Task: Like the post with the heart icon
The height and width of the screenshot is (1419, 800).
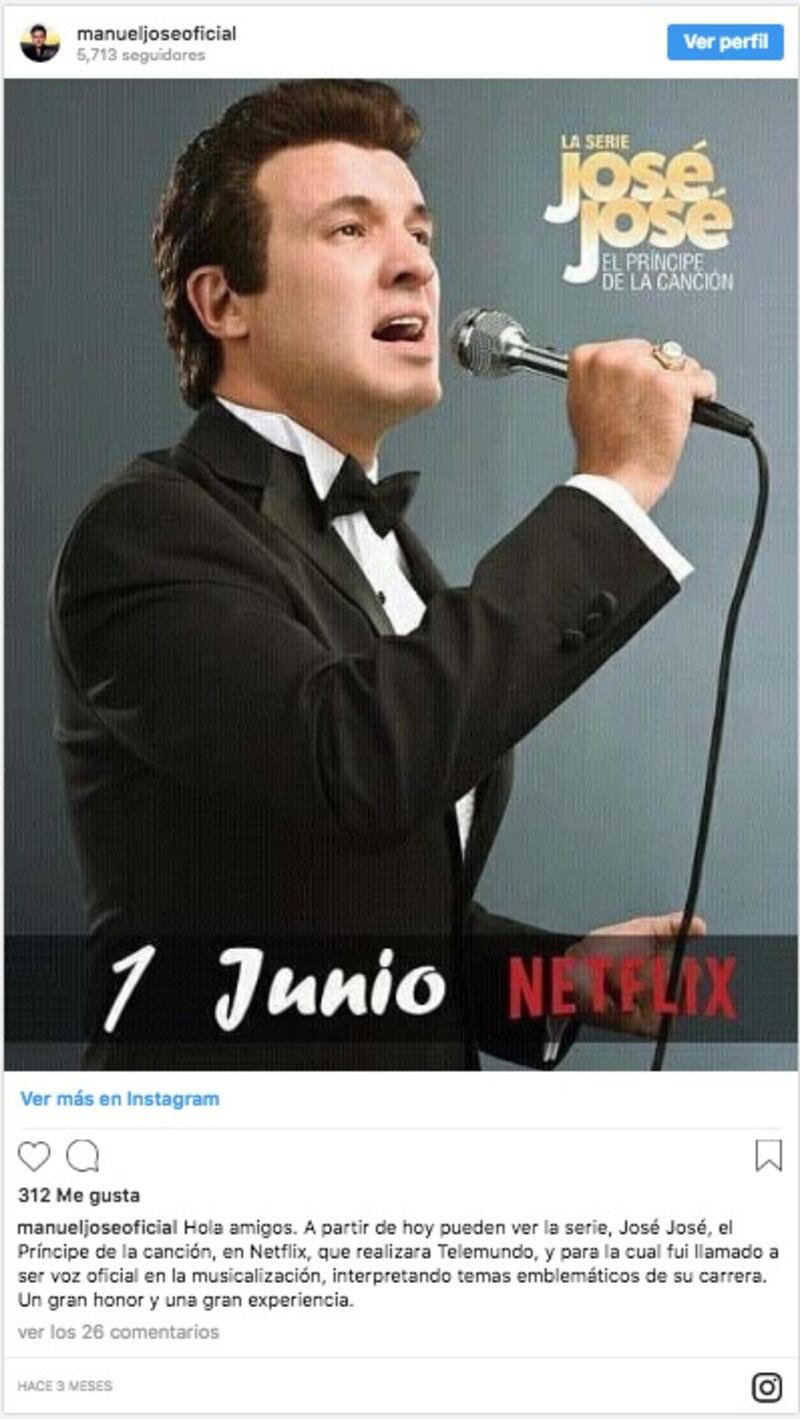Action: pyautogui.click(x=34, y=1156)
